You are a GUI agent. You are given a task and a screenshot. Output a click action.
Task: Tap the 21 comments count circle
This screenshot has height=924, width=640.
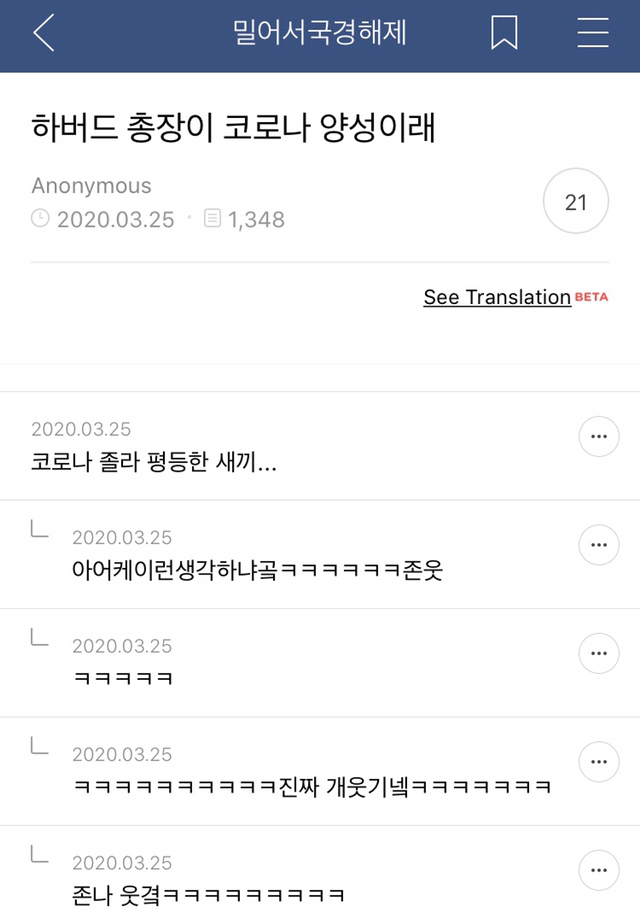576,202
